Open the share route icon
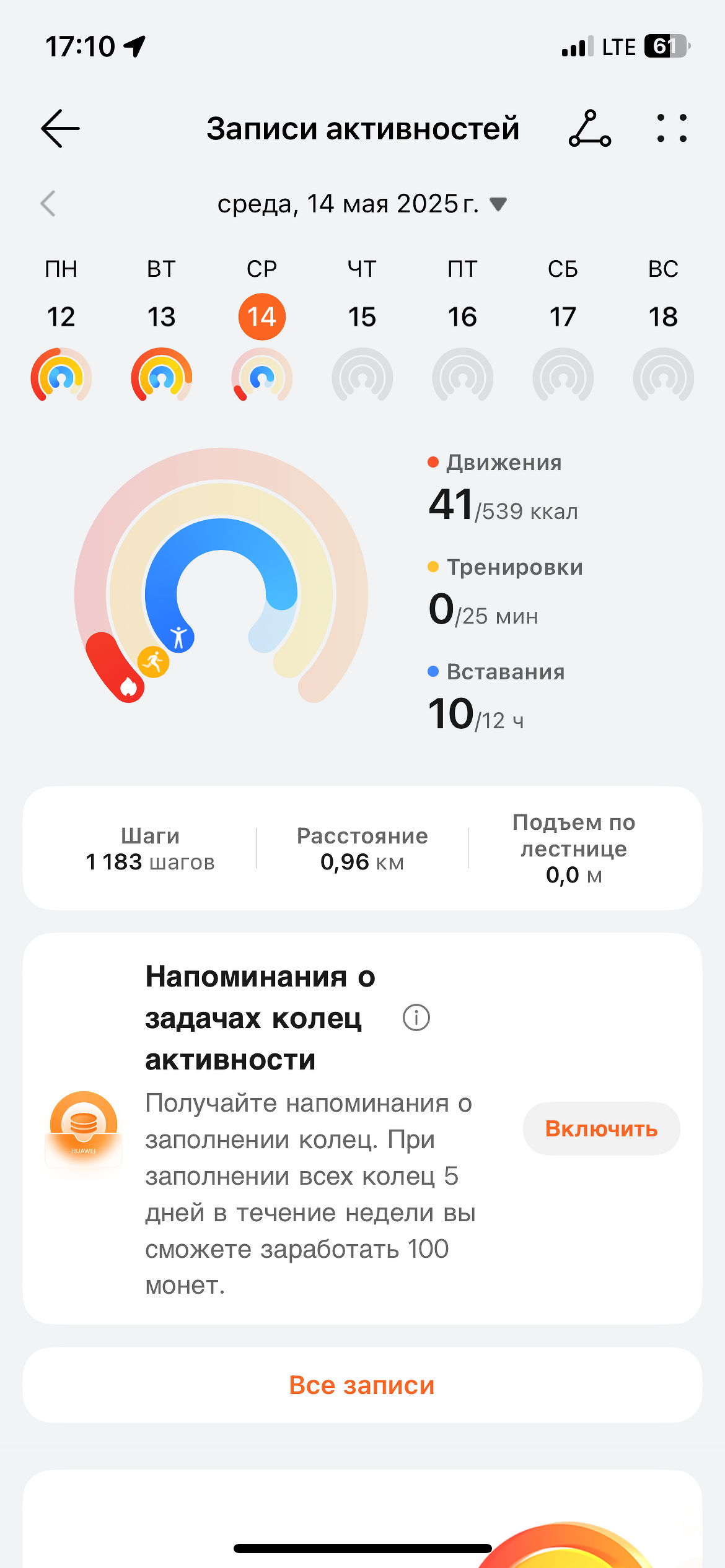 (x=589, y=129)
